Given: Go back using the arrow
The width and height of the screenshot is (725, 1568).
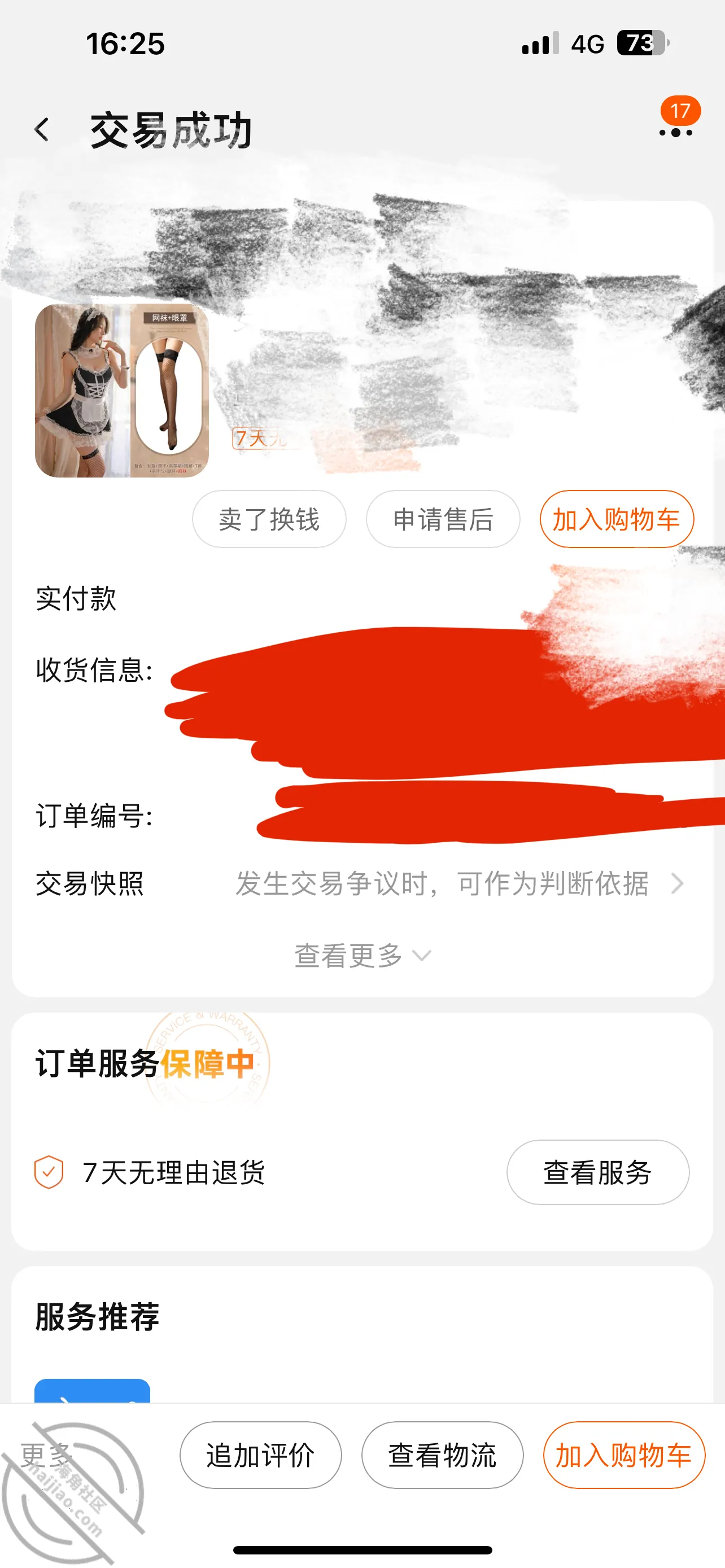Looking at the screenshot, I should (x=42, y=130).
